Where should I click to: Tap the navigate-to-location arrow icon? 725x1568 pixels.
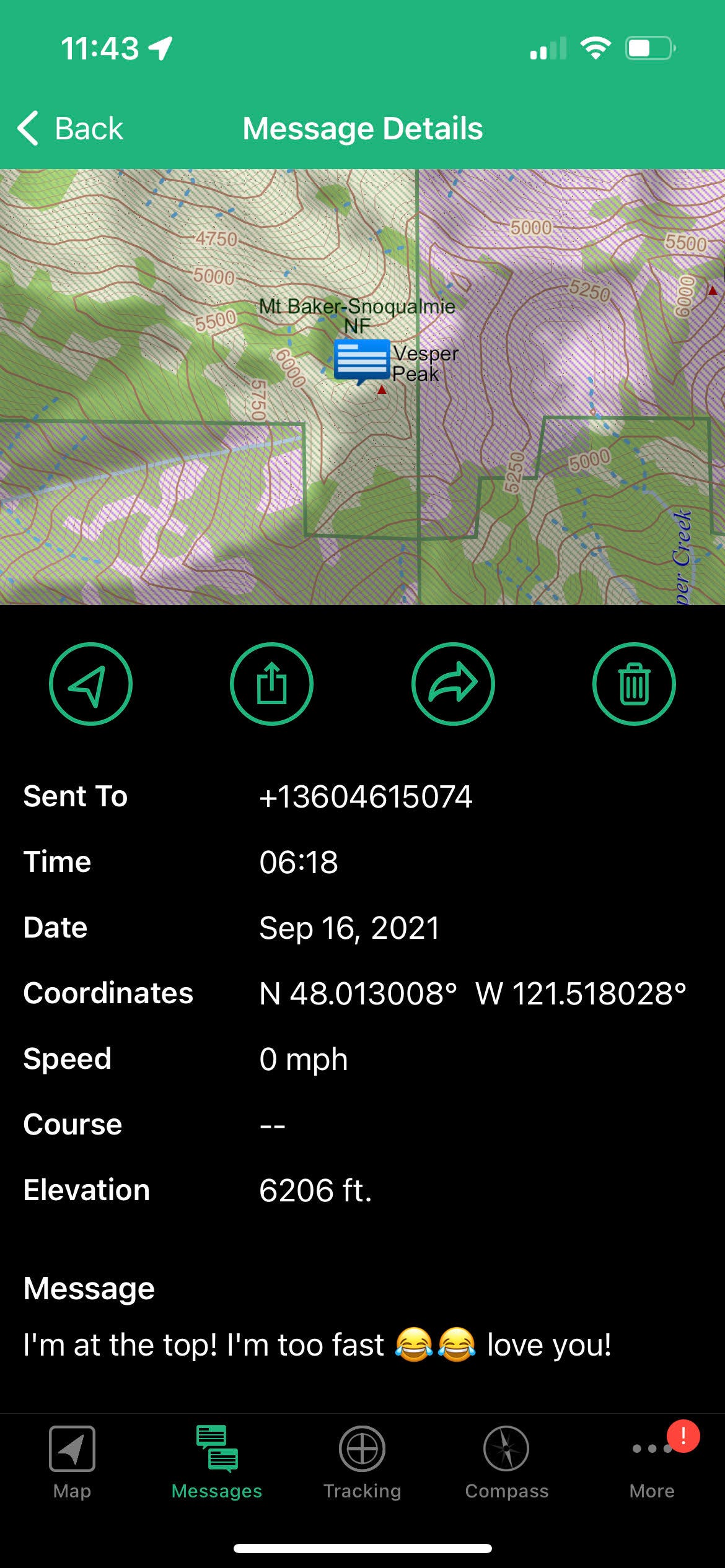coord(90,684)
